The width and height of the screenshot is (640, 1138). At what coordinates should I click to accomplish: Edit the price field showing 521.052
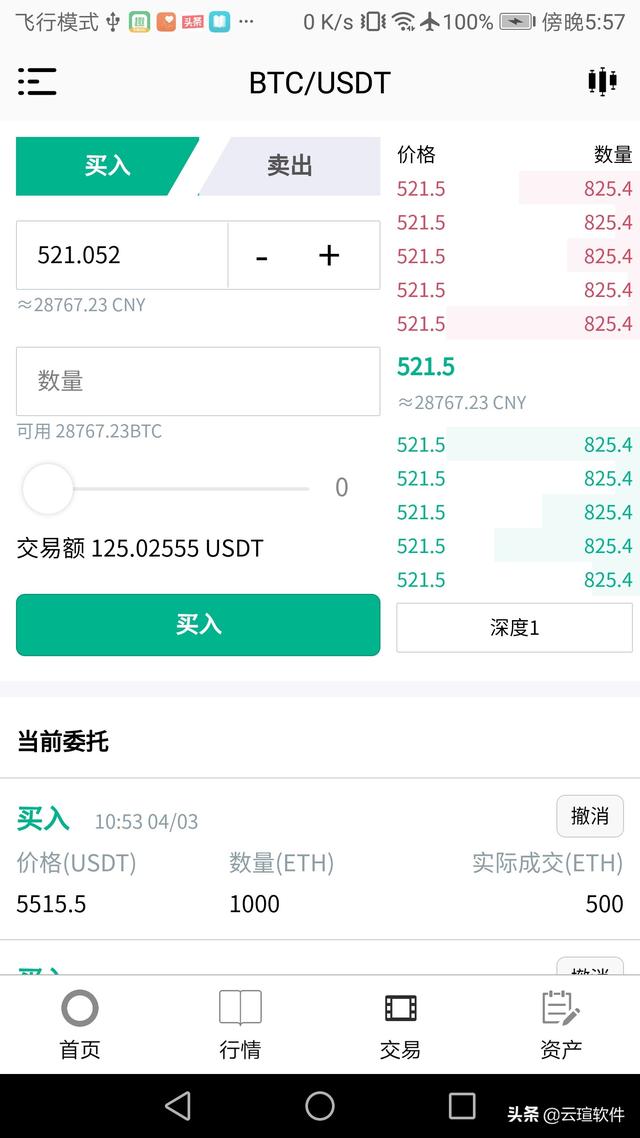(122, 255)
